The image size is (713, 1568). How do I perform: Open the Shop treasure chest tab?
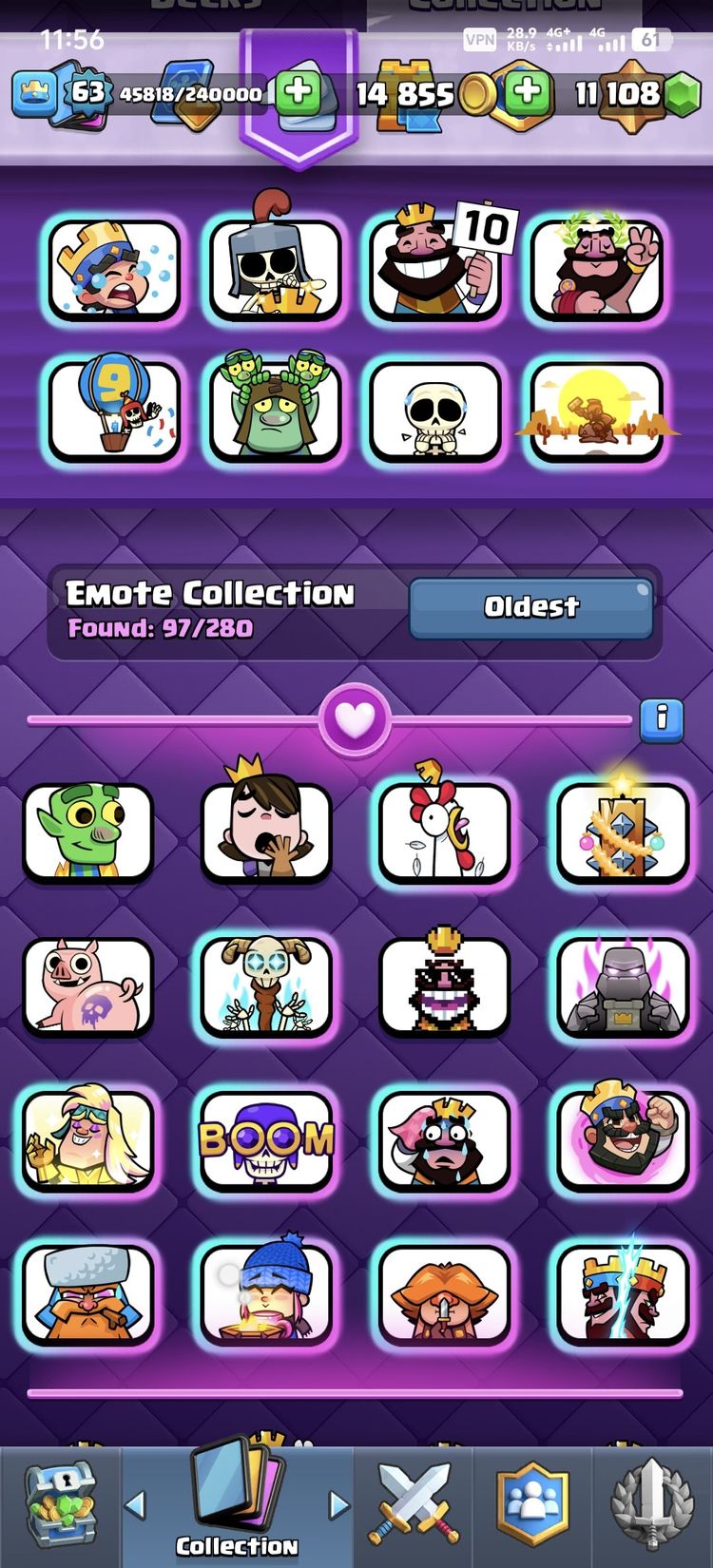[60, 1505]
